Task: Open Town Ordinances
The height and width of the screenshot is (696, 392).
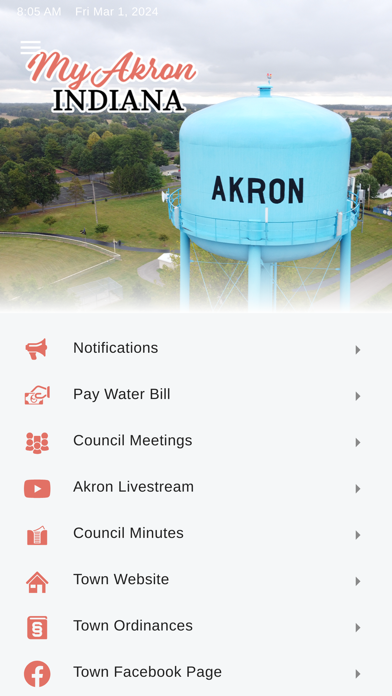Action: 196,626
